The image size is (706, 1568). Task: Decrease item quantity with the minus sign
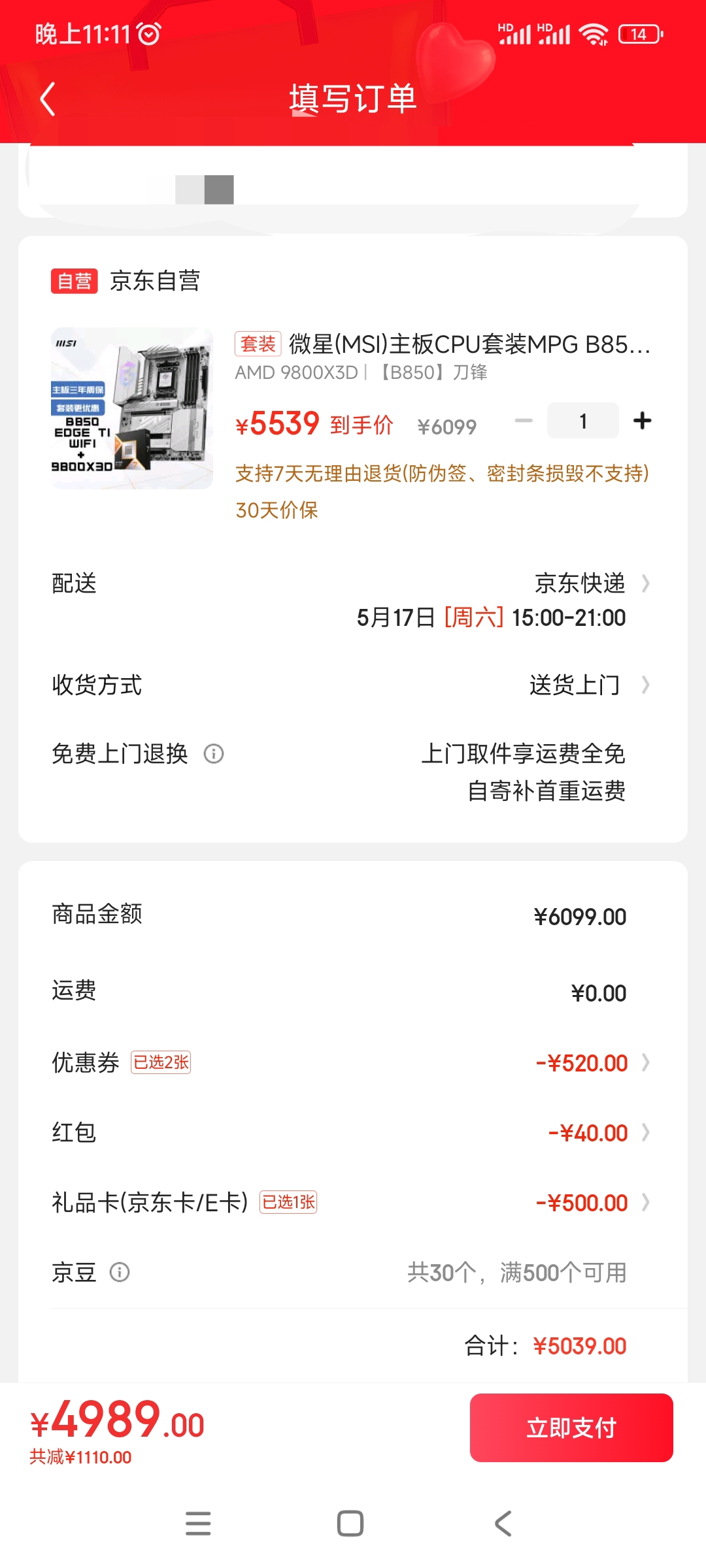tap(523, 420)
